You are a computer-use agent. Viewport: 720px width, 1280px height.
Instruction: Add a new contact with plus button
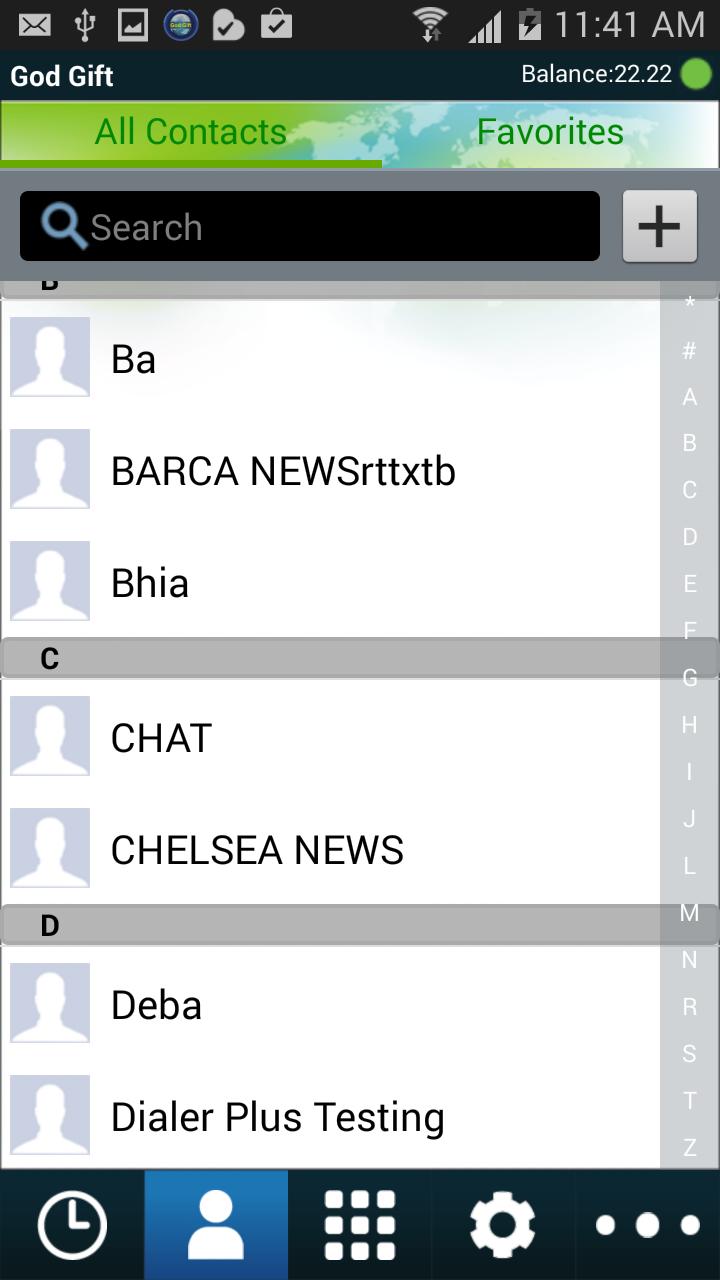click(x=659, y=227)
